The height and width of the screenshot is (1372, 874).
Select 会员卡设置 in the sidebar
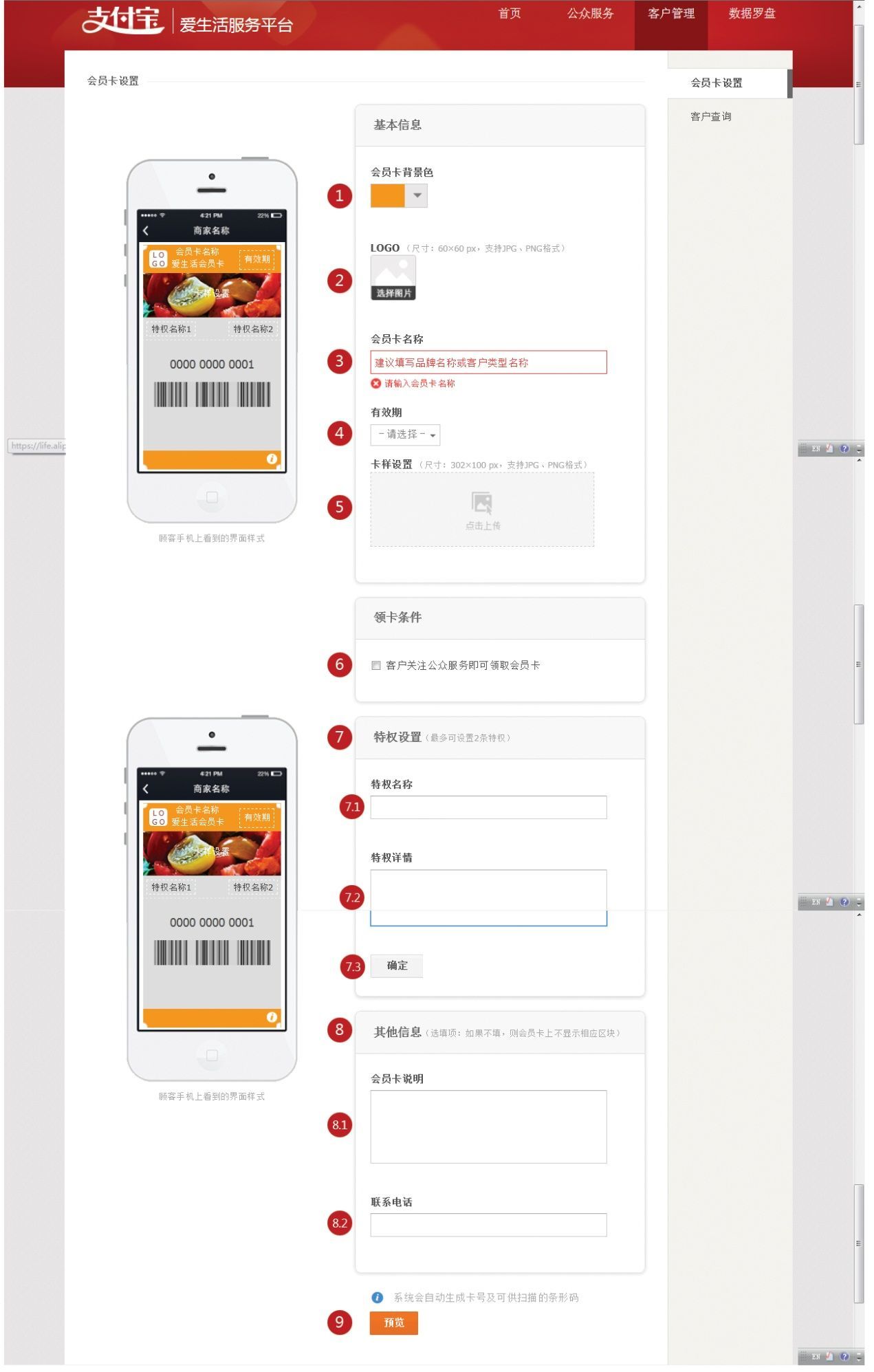[x=717, y=83]
